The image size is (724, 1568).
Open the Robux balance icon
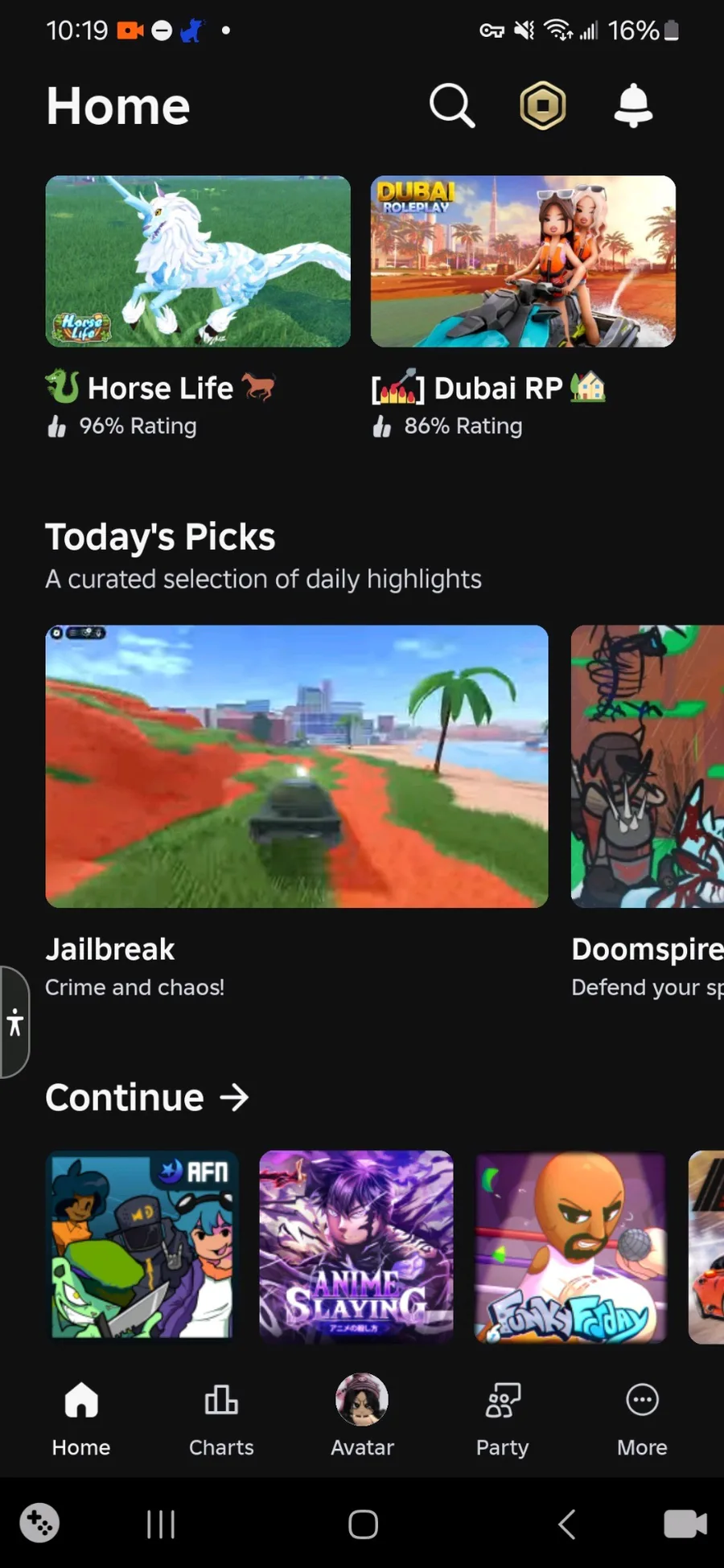coord(543,105)
